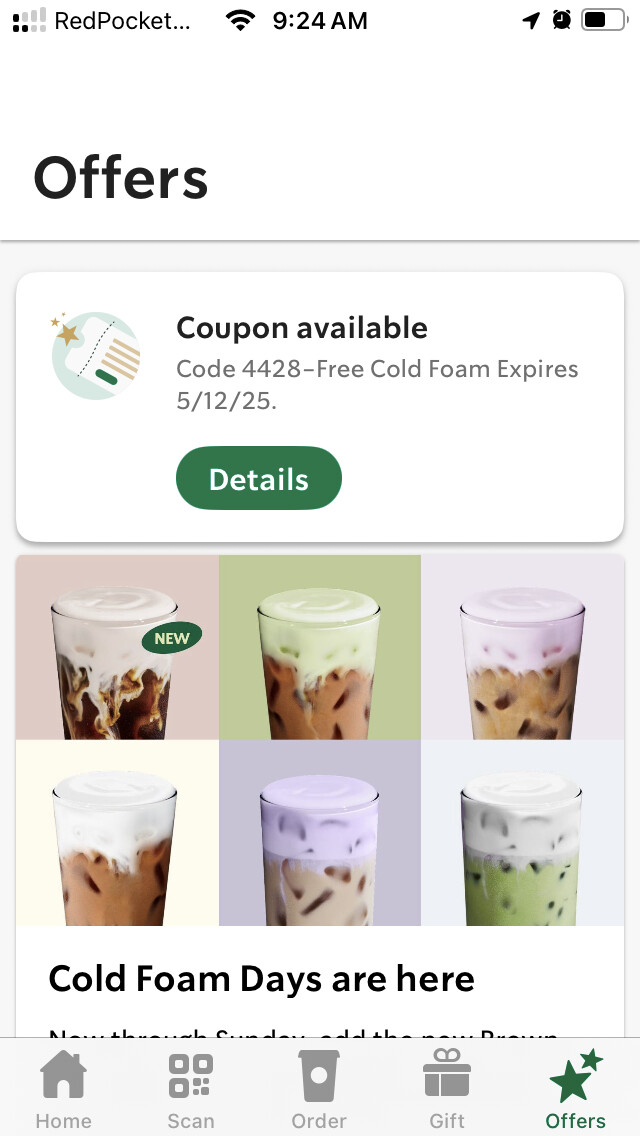The image size is (640, 1136).
Task: Tap the Offers tab
Action: click(575, 1089)
